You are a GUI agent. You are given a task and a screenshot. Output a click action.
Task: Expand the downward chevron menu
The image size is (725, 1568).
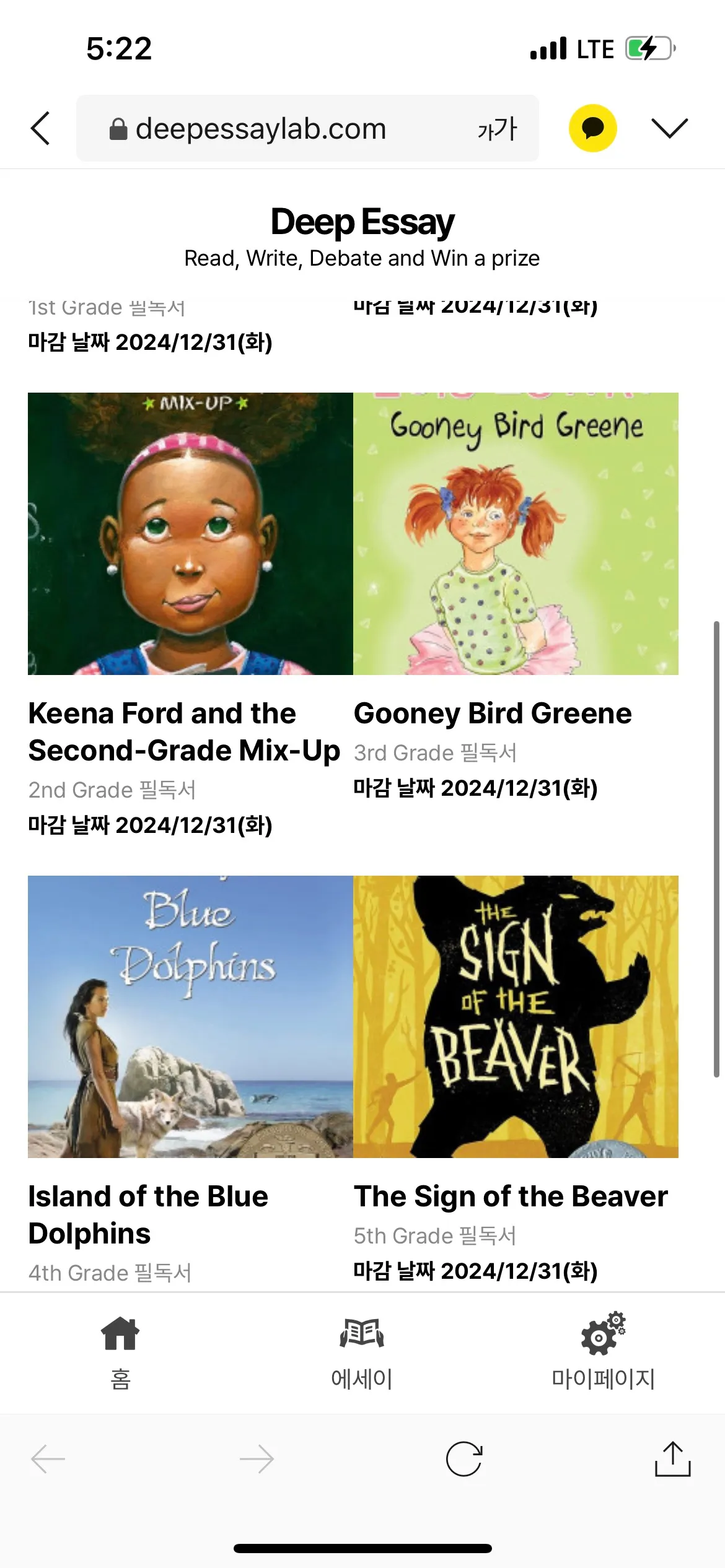(669, 128)
